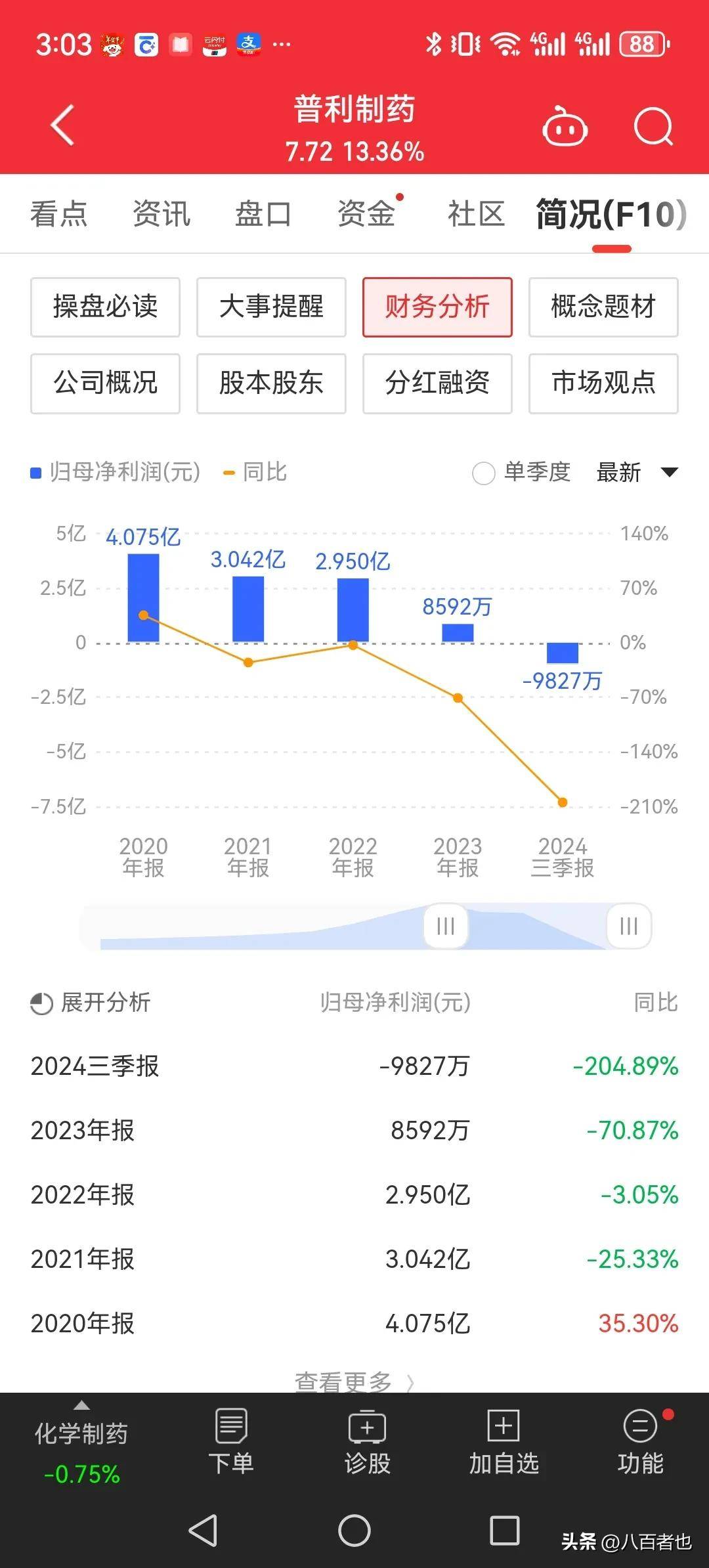This screenshot has width=709, height=1568.
Task: Open 公司概况 company overview
Action: click(x=105, y=385)
